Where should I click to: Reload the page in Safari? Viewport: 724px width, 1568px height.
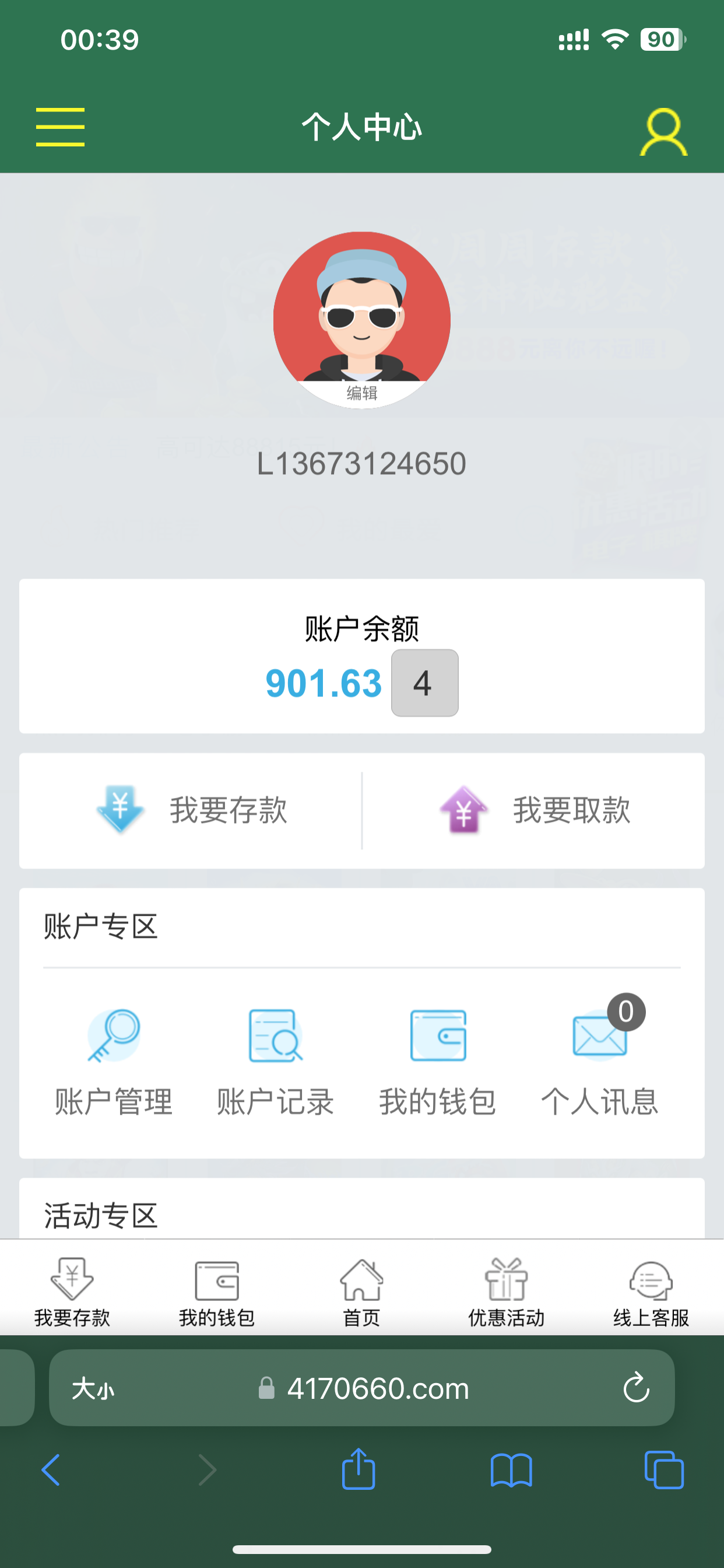(636, 1387)
